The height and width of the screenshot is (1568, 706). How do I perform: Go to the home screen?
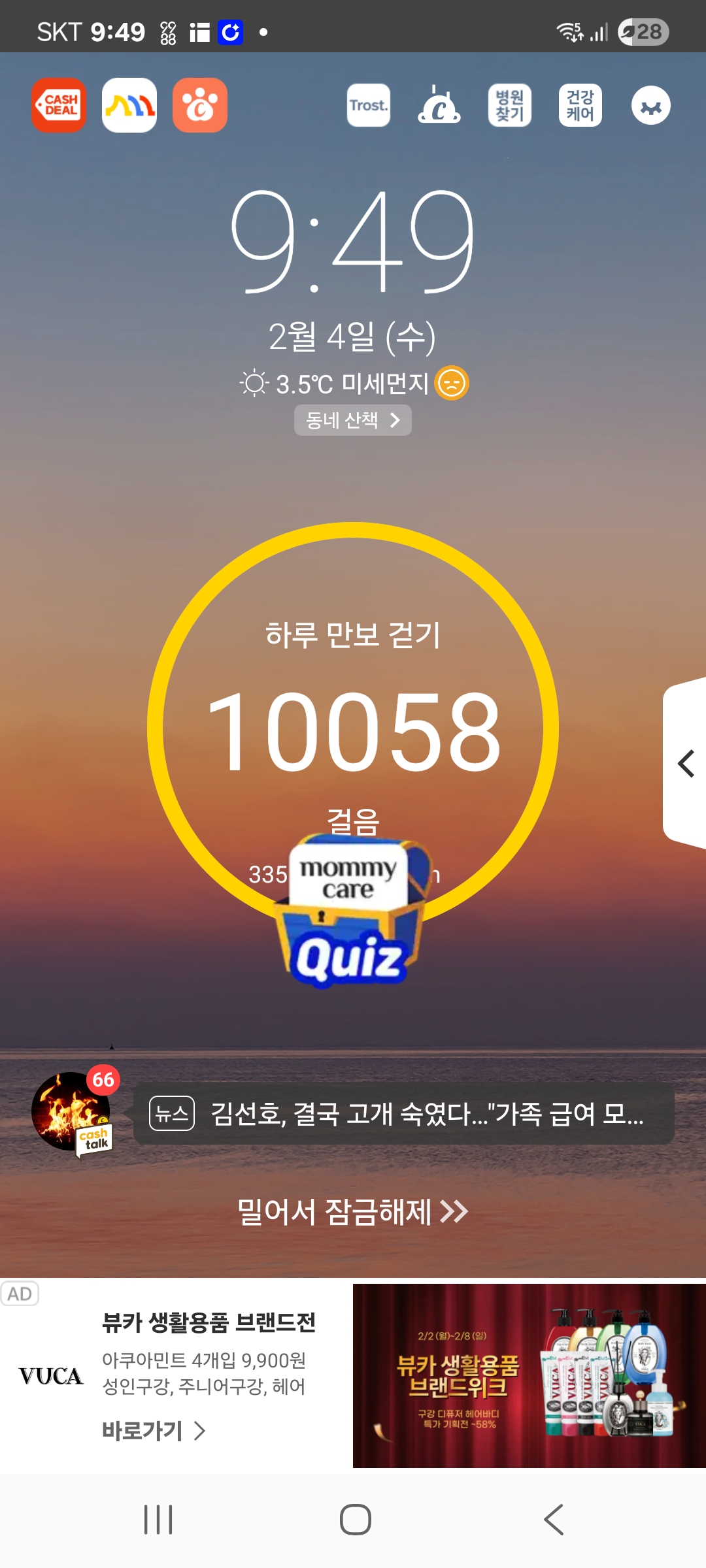pos(355,1520)
